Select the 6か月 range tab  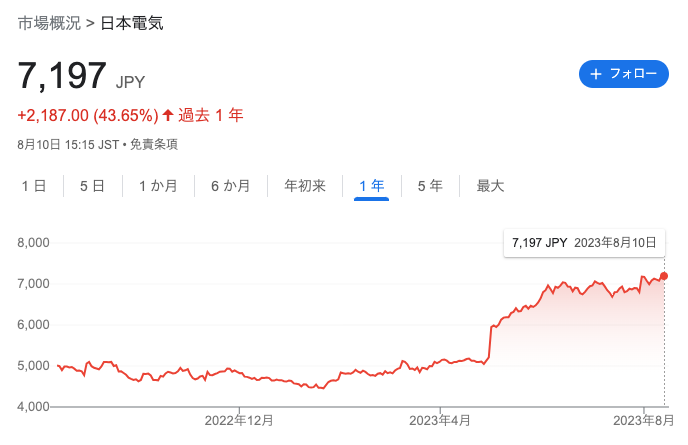tap(230, 185)
